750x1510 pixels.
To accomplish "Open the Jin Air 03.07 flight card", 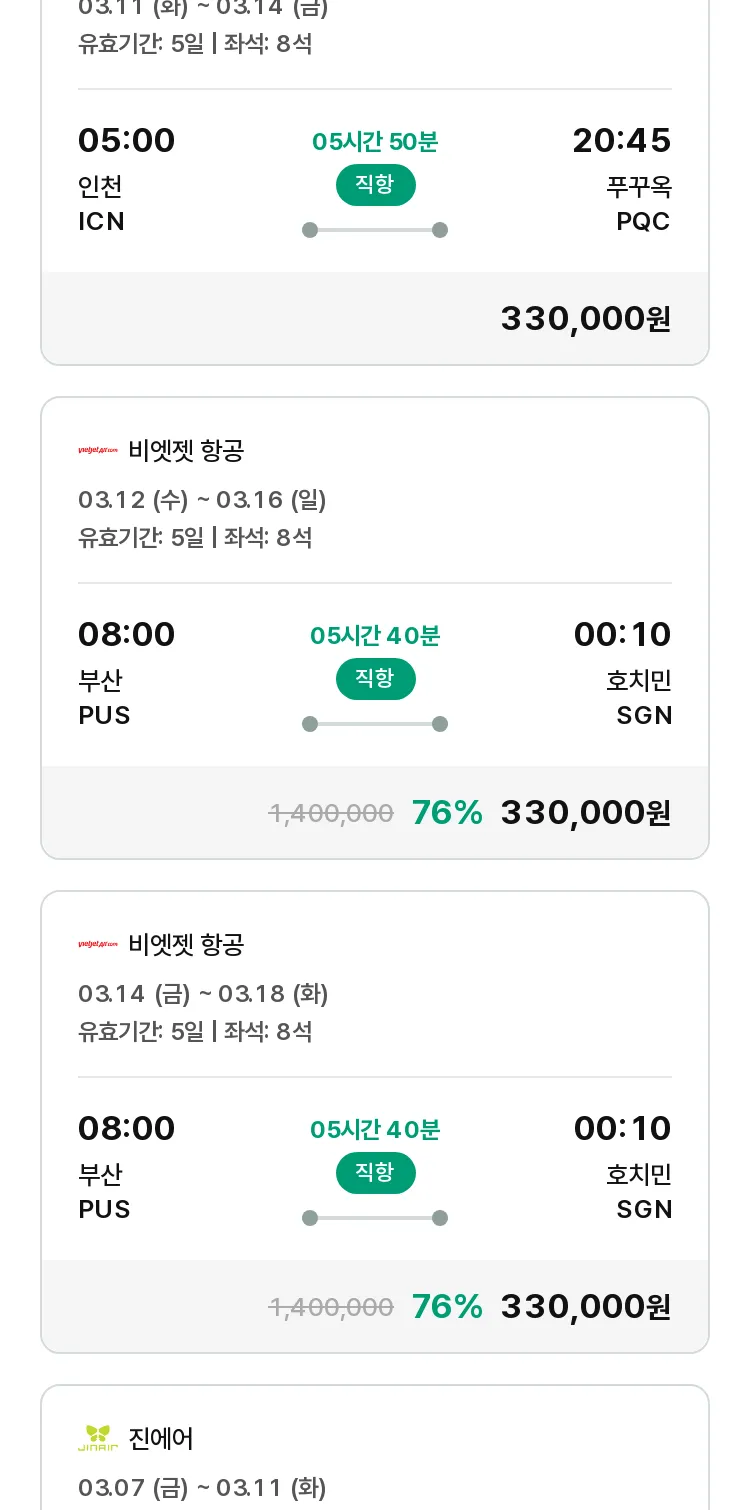I will pos(375,1447).
